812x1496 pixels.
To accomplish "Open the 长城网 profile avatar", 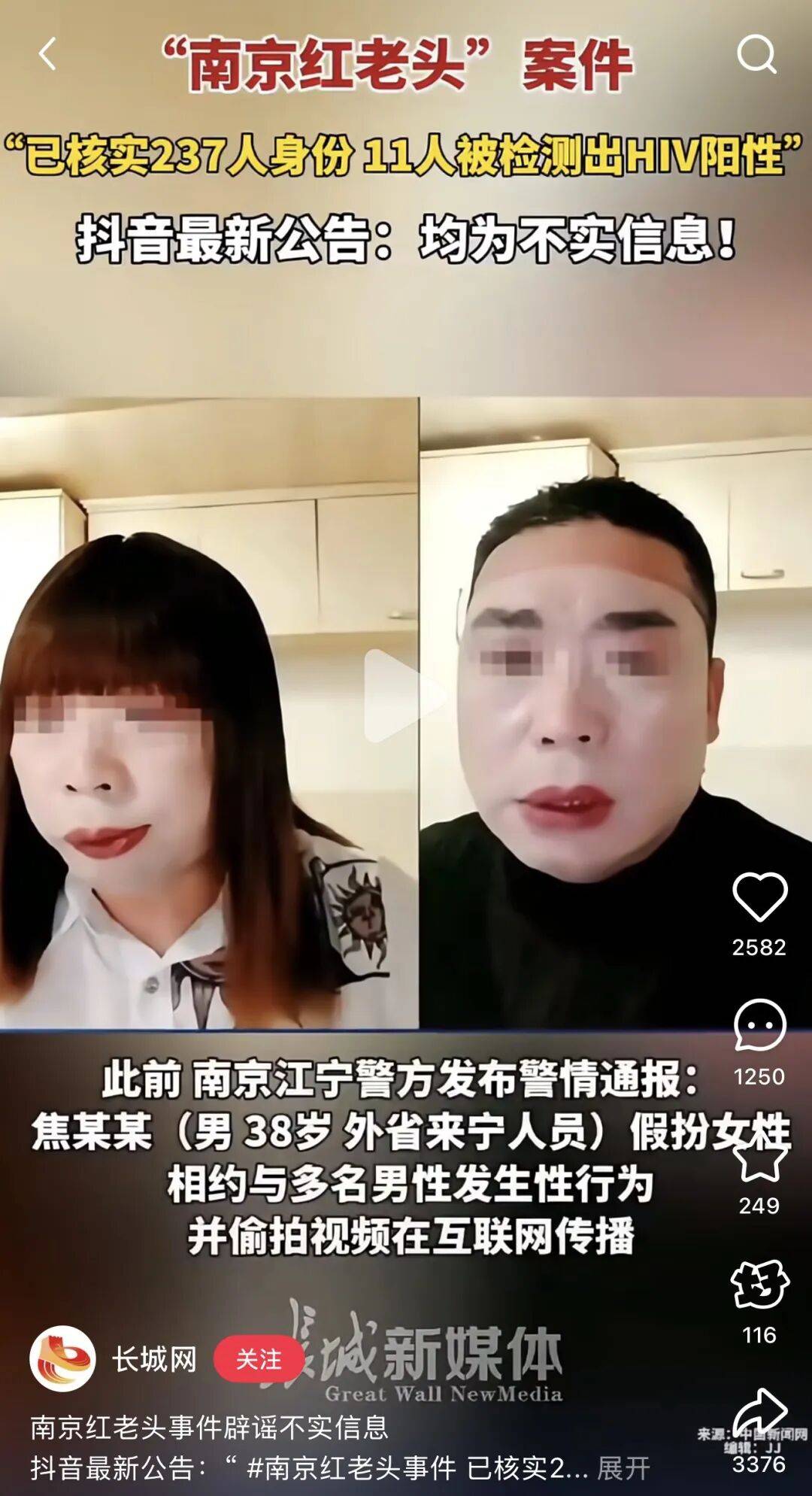I will [x=62, y=1358].
